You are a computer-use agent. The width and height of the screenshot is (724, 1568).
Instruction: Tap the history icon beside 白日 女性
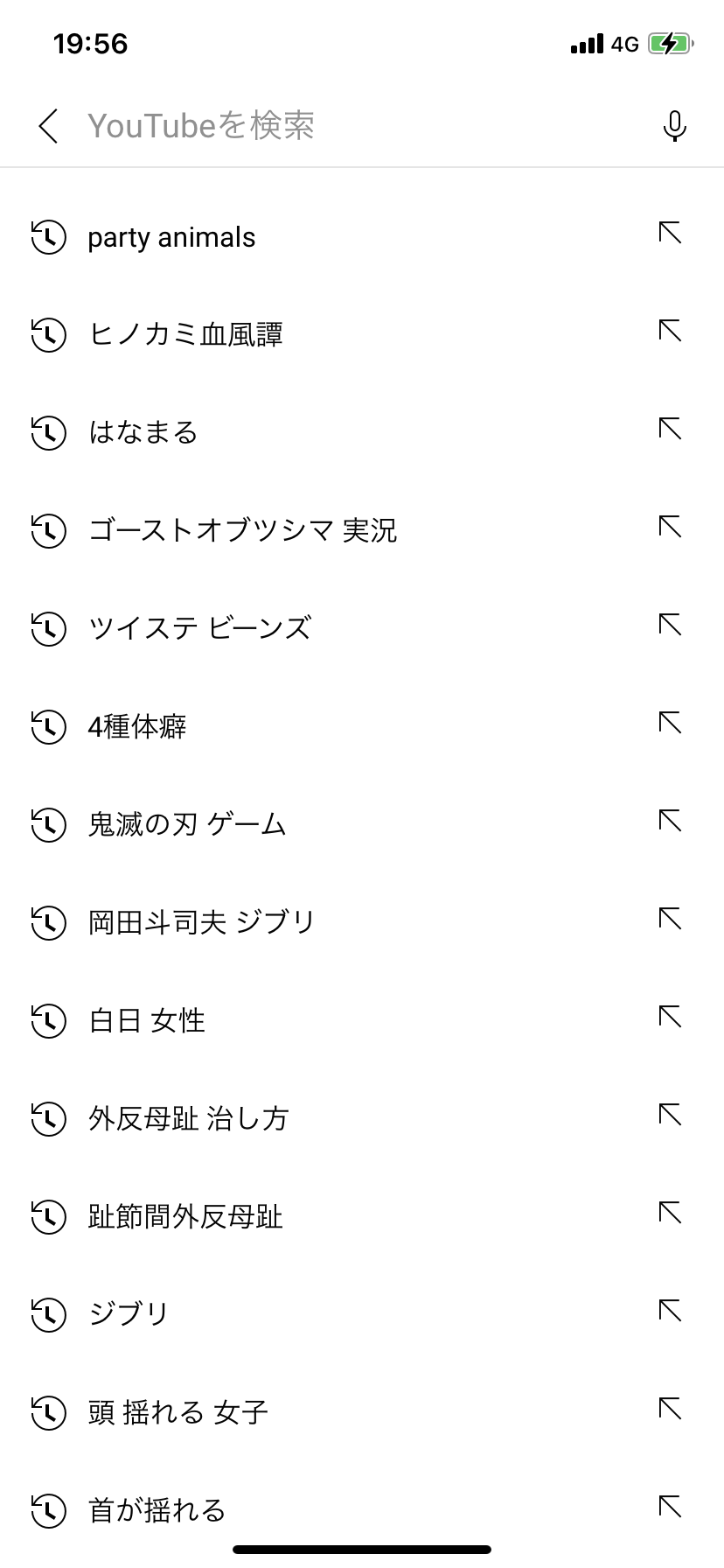coord(49,1021)
